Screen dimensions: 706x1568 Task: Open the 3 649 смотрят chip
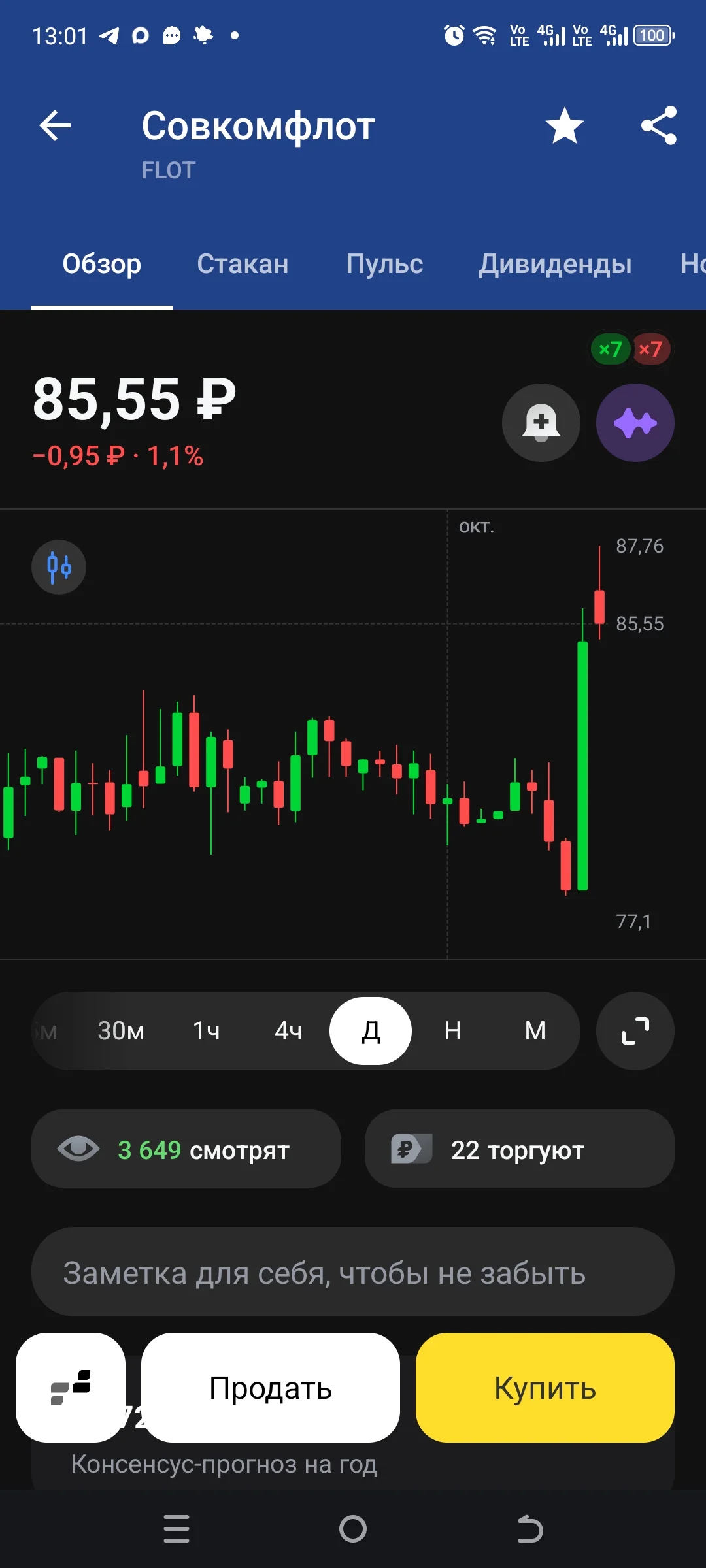tap(186, 1149)
